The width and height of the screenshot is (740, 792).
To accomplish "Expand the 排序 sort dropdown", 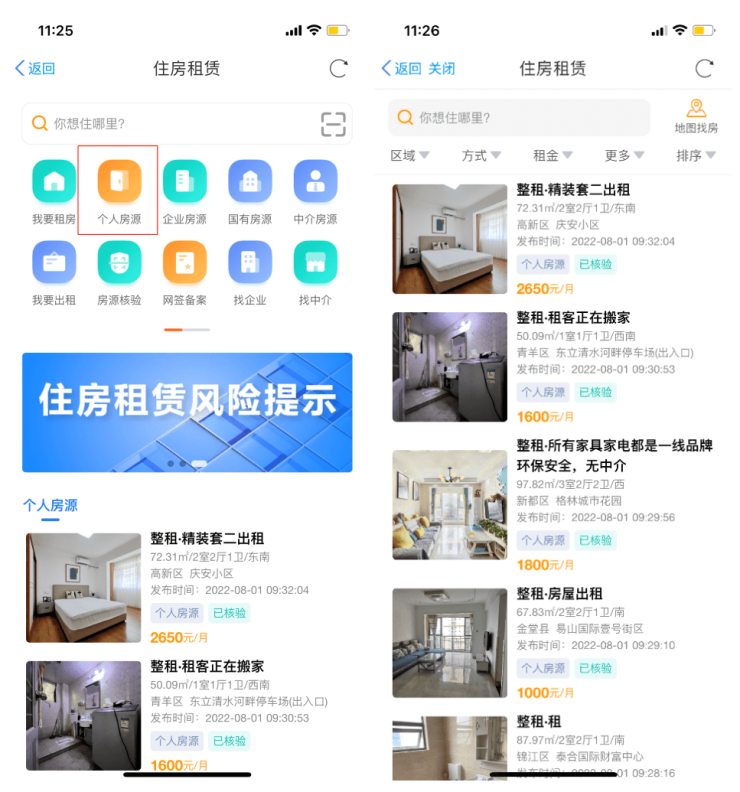I will coord(696,156).
